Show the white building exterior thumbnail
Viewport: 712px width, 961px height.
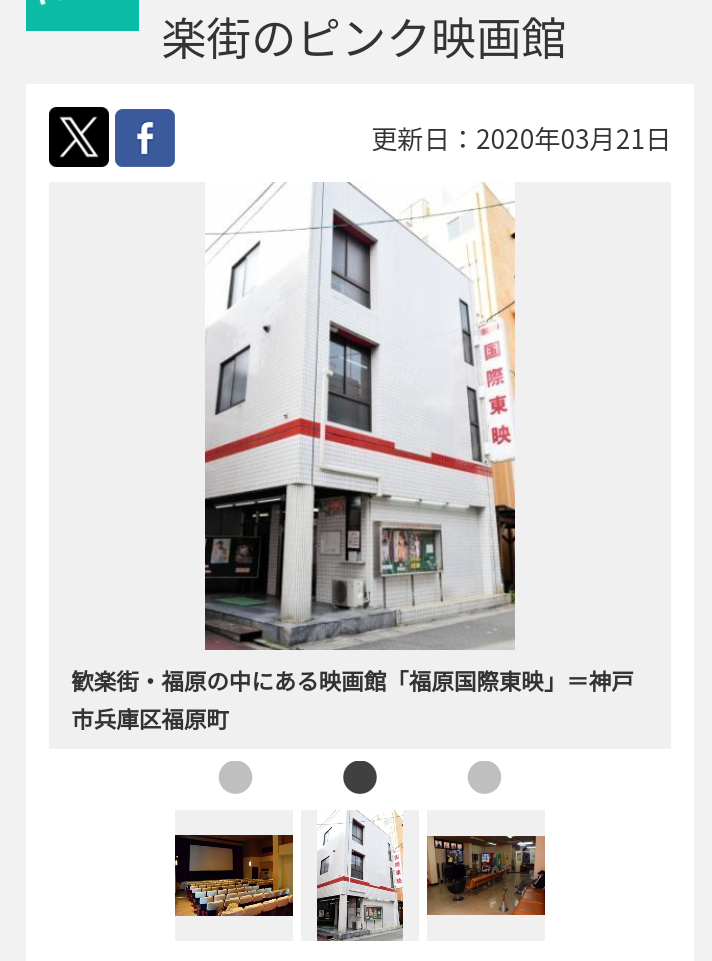click(x=360, y=875)
